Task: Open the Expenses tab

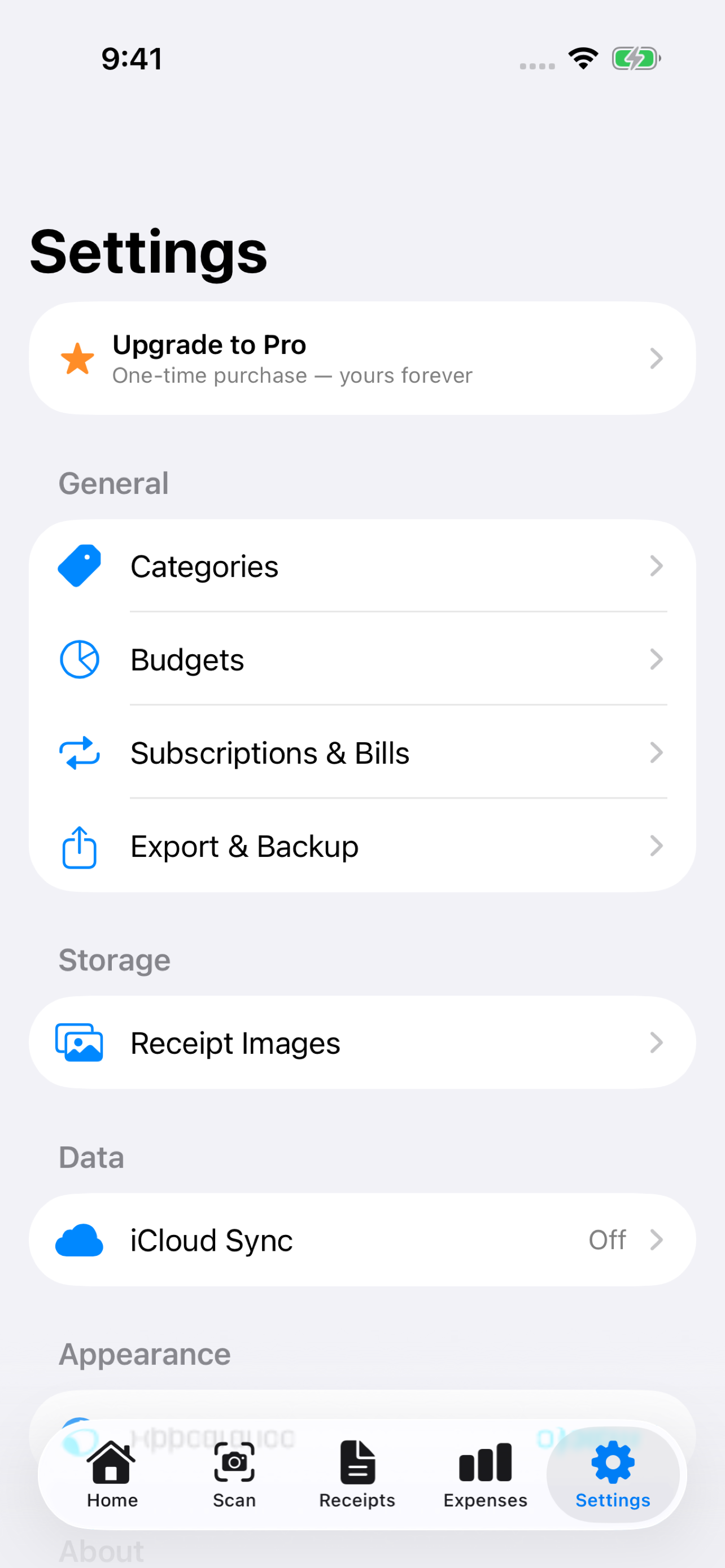Action: pos(485,1474)
